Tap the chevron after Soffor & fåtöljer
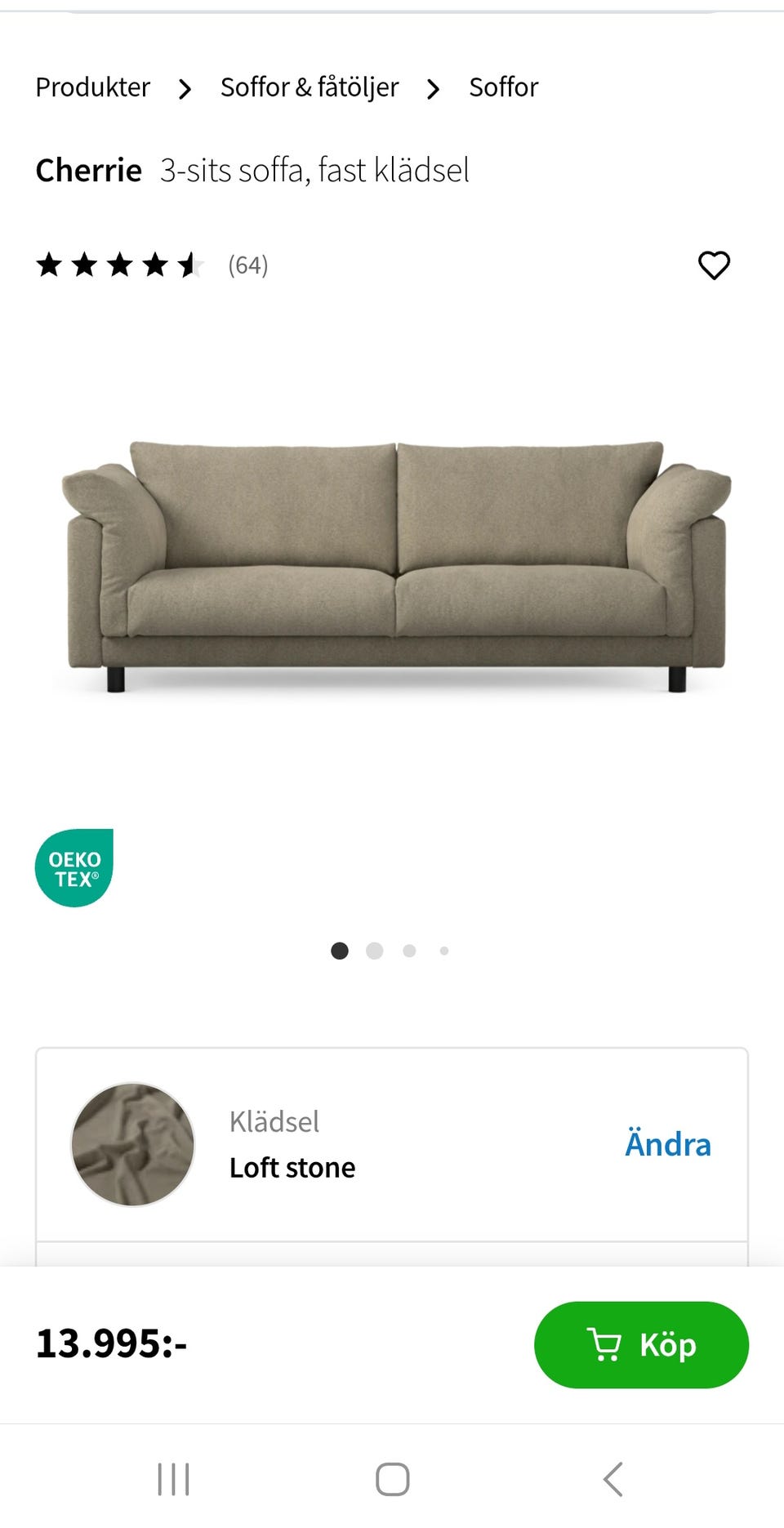Viewport: 784px width, 1528px height. pos(434,88)
